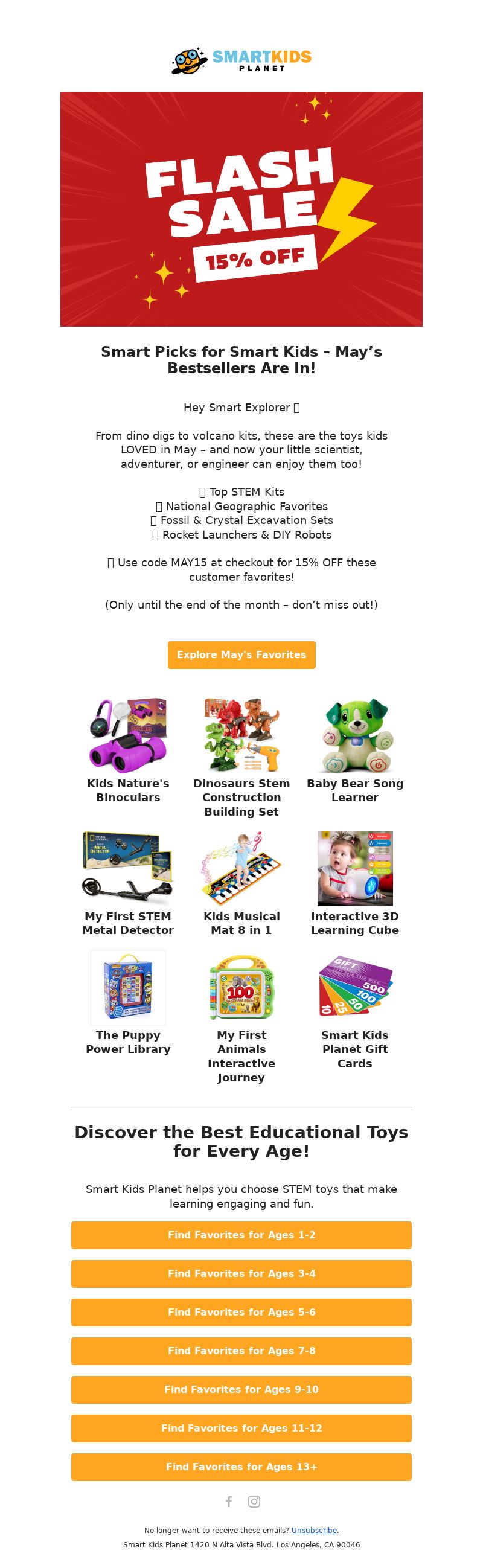Open the Flash Sale 15% off banner
The image size is (483, 1568).
241,209
